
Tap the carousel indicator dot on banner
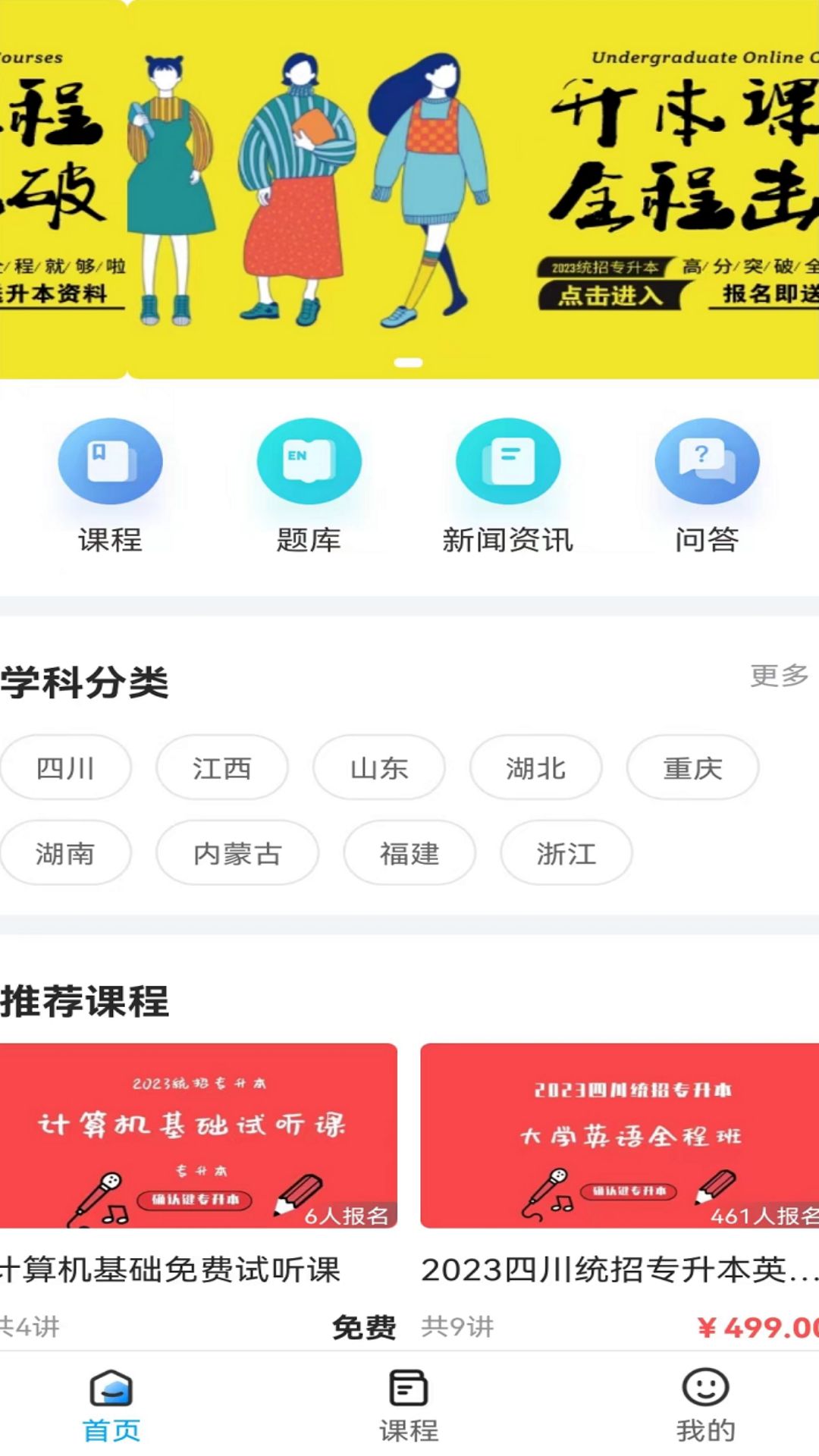pos(409,363)
